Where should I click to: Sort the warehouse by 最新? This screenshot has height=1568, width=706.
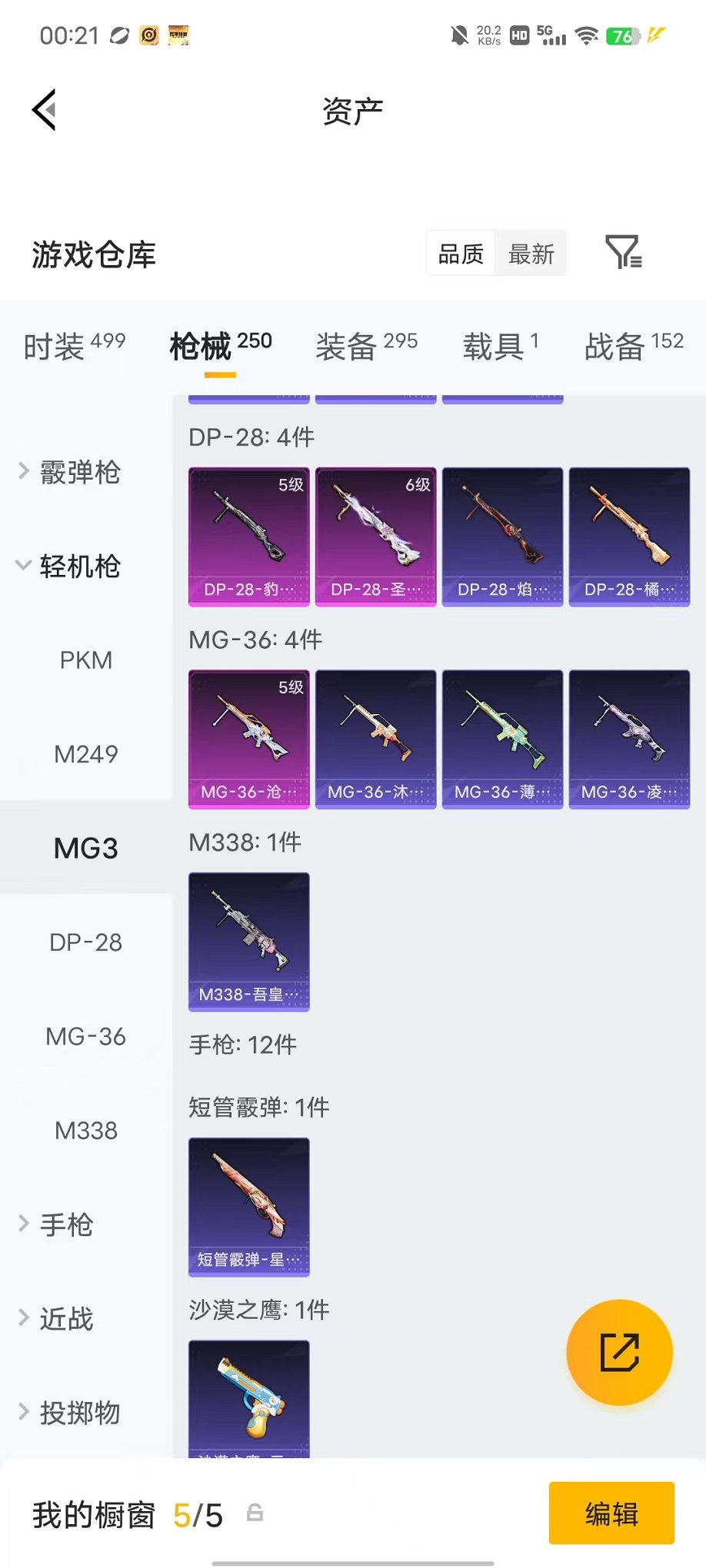[531, 254]
